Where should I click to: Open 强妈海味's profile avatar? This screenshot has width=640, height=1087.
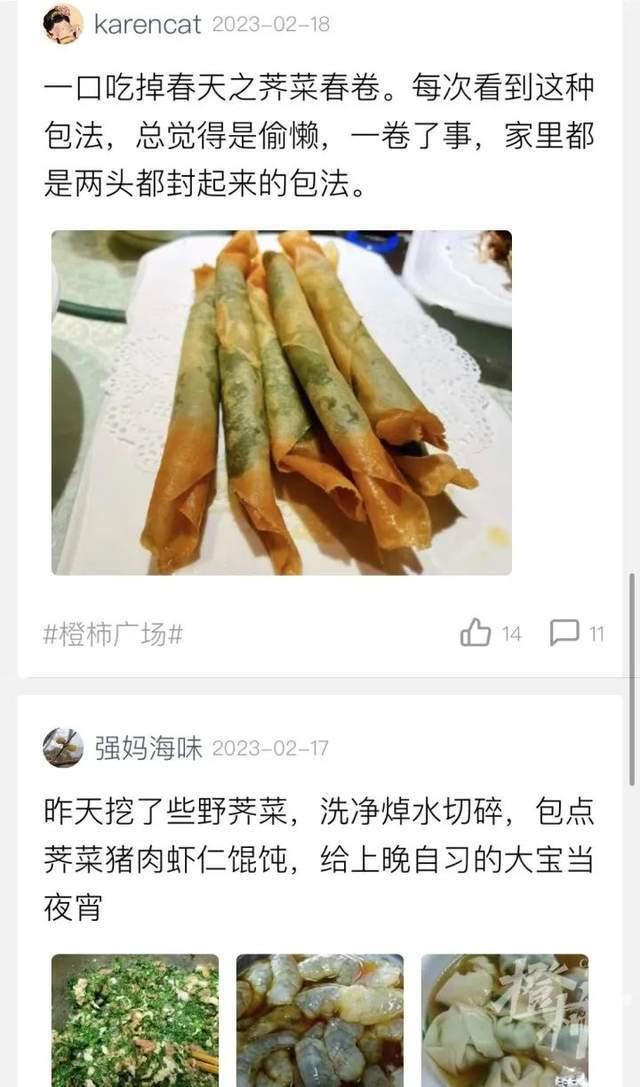[x=63, y=747]
